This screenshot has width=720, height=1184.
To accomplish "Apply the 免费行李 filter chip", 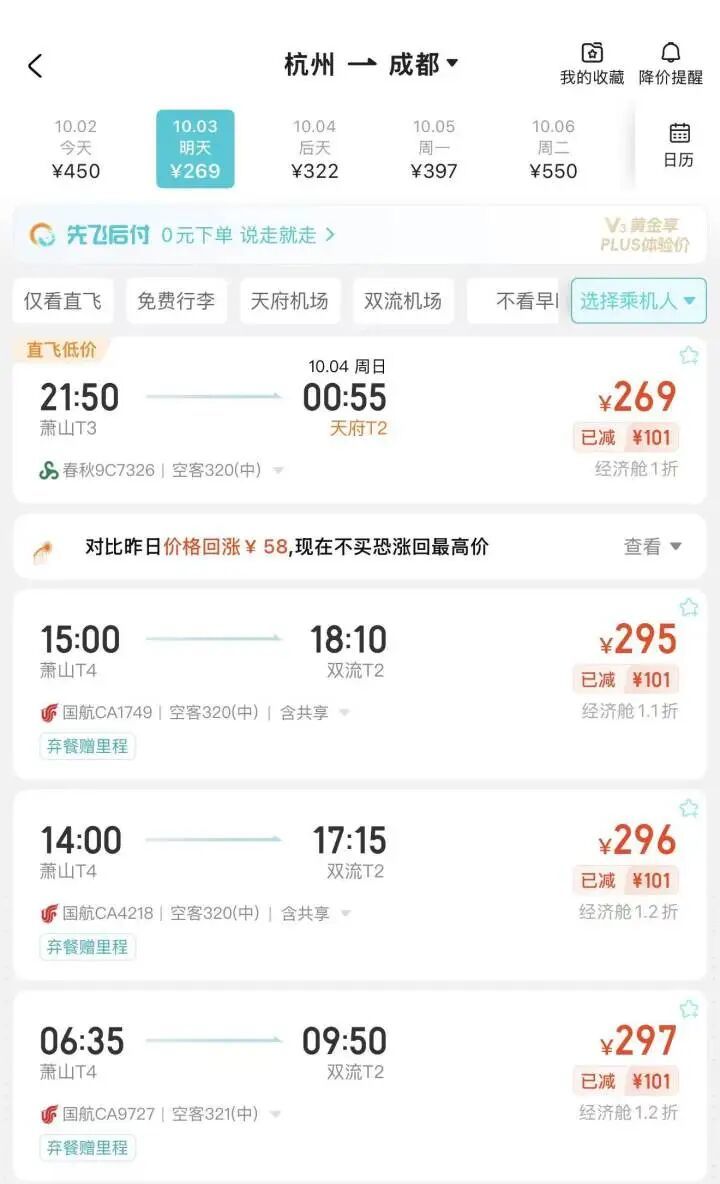I will pos(176,301).
